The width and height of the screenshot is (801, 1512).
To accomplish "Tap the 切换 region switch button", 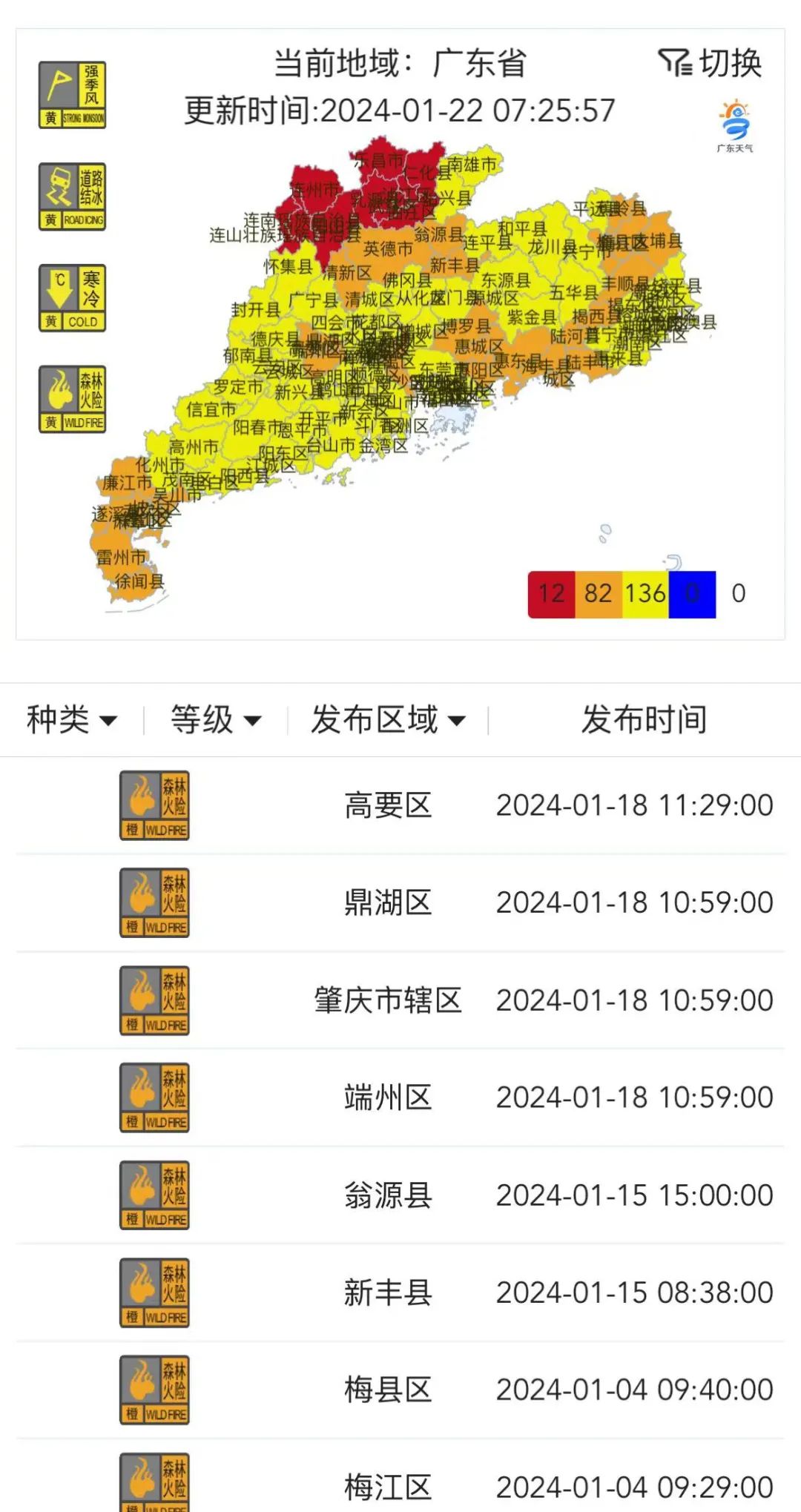I will (x=710, y=63).
